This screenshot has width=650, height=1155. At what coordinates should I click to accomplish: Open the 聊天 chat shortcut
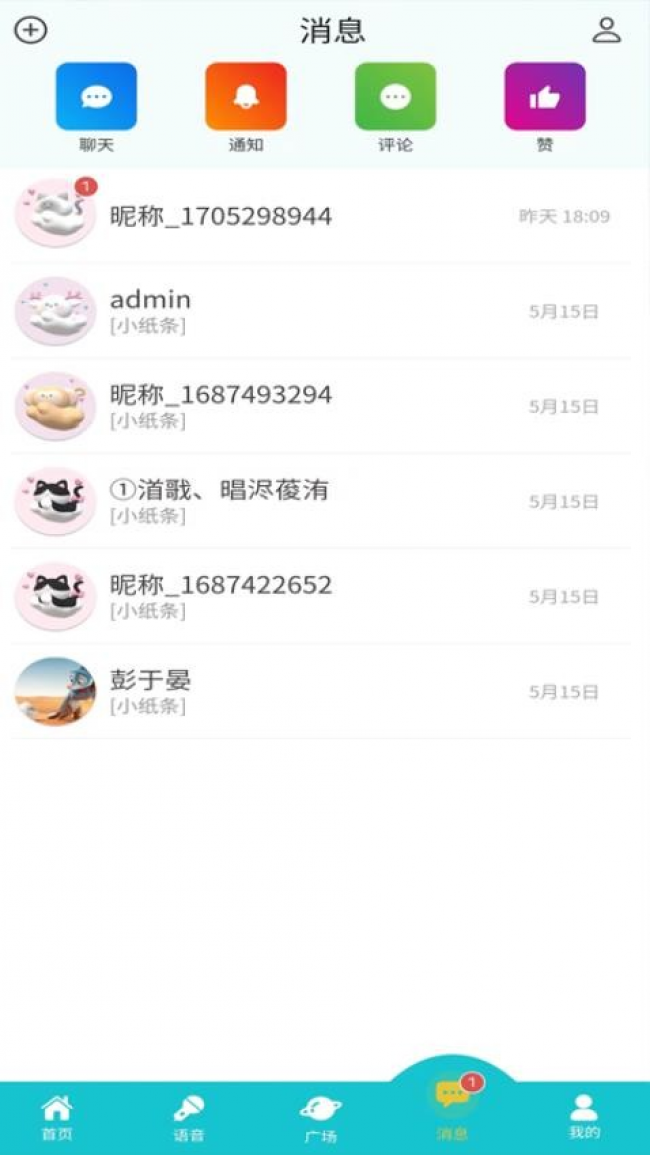[96, 98]
